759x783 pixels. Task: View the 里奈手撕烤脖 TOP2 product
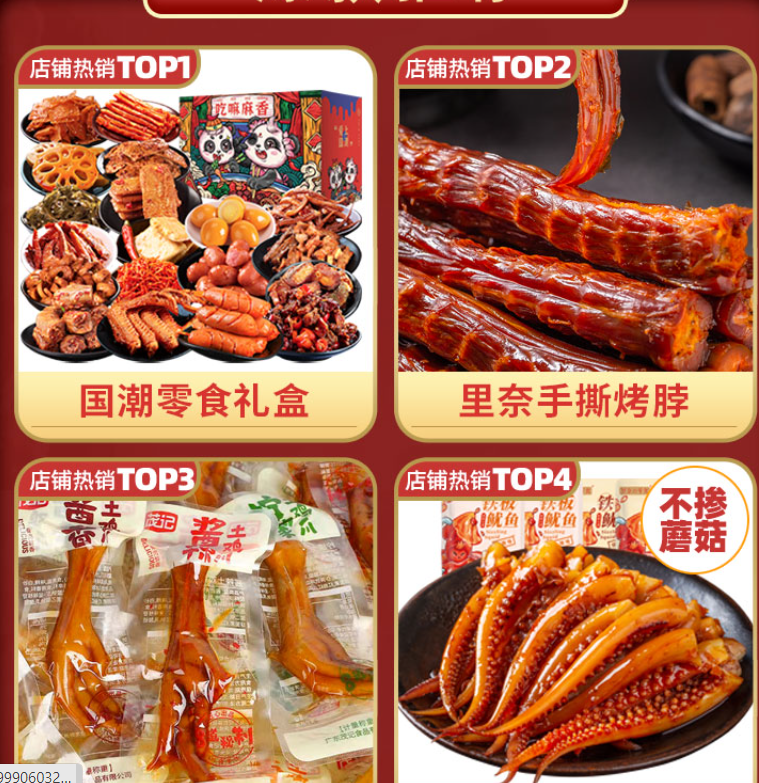(x=575, y=245)
